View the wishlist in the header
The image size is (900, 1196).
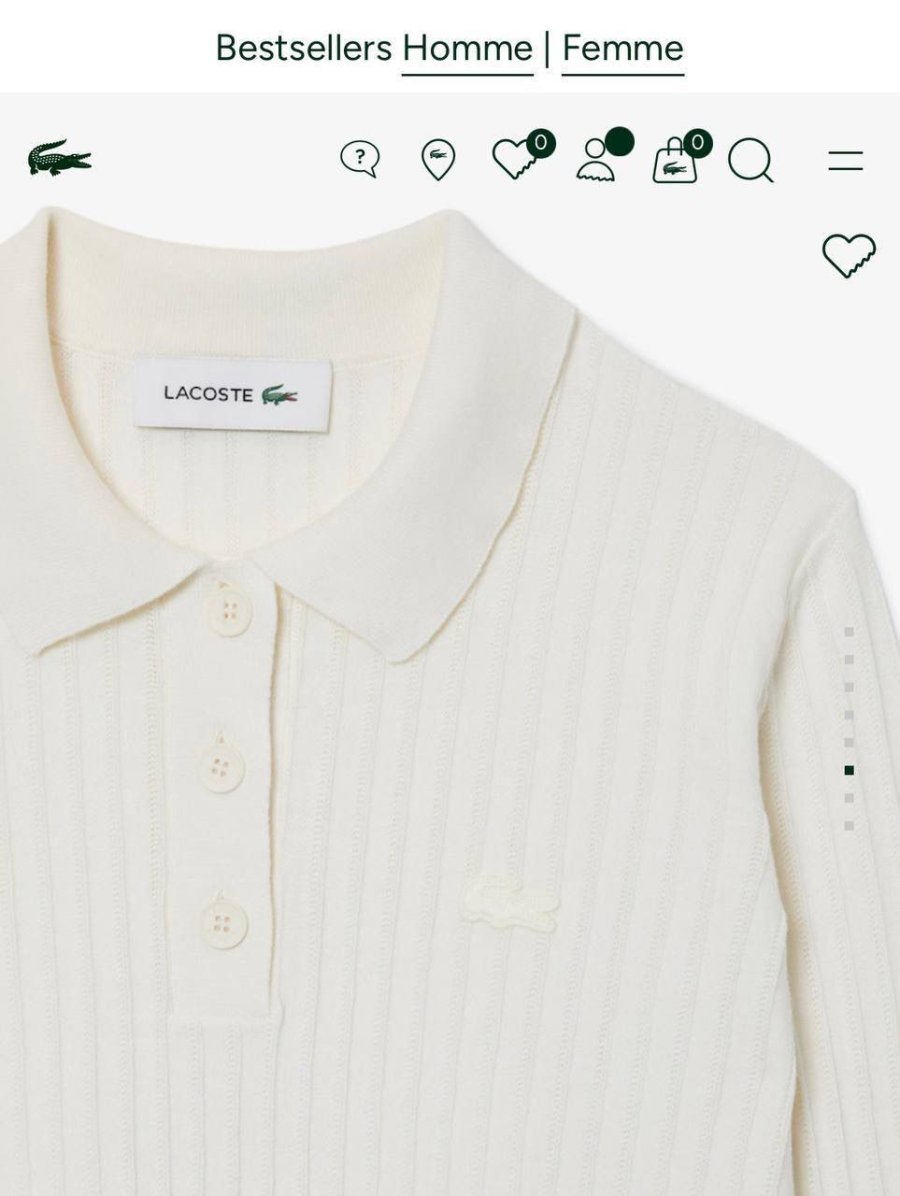518,159
